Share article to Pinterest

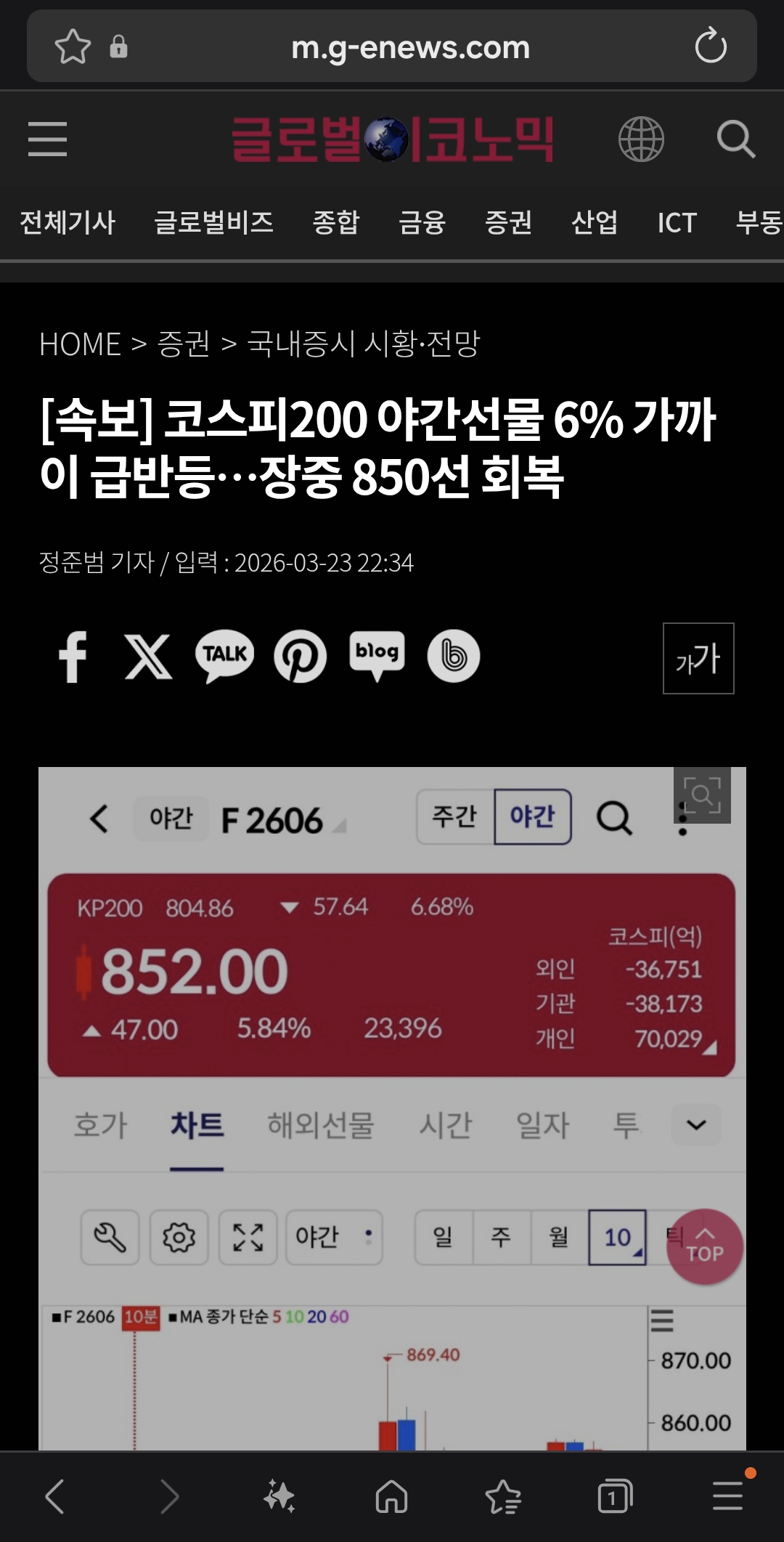coord(301,657)
